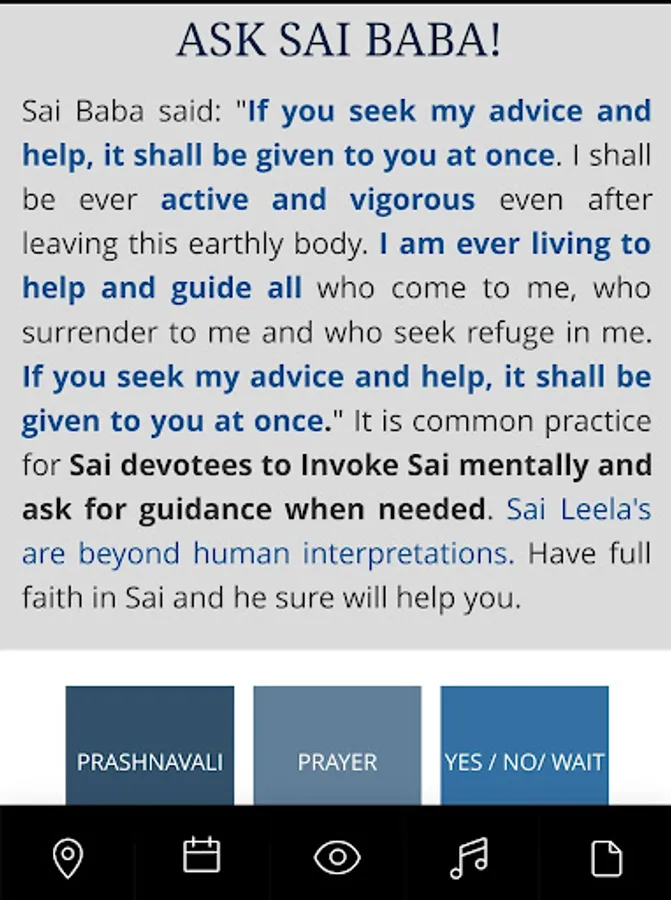Open the document page tab

(606, 858)
